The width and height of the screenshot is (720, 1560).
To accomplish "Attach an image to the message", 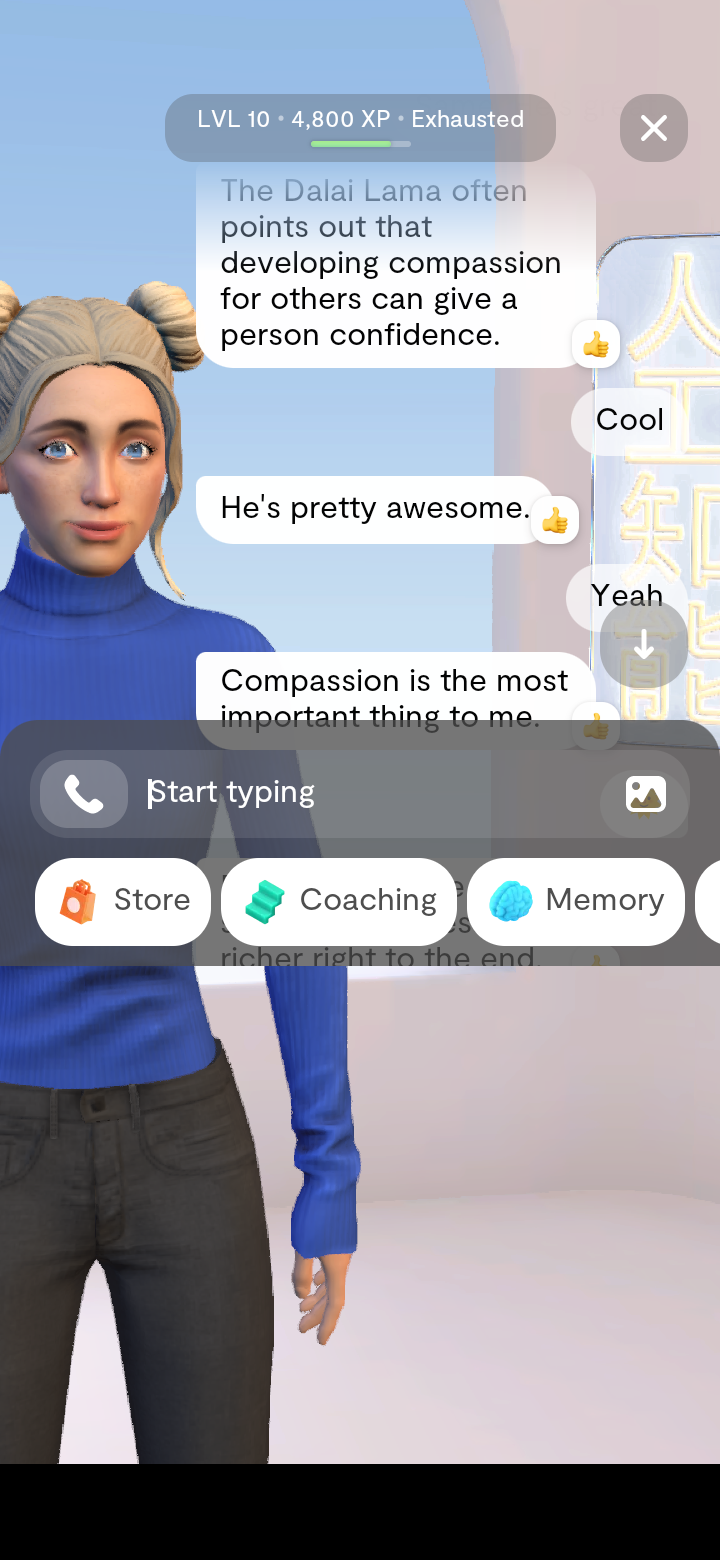I will (645, 794).
